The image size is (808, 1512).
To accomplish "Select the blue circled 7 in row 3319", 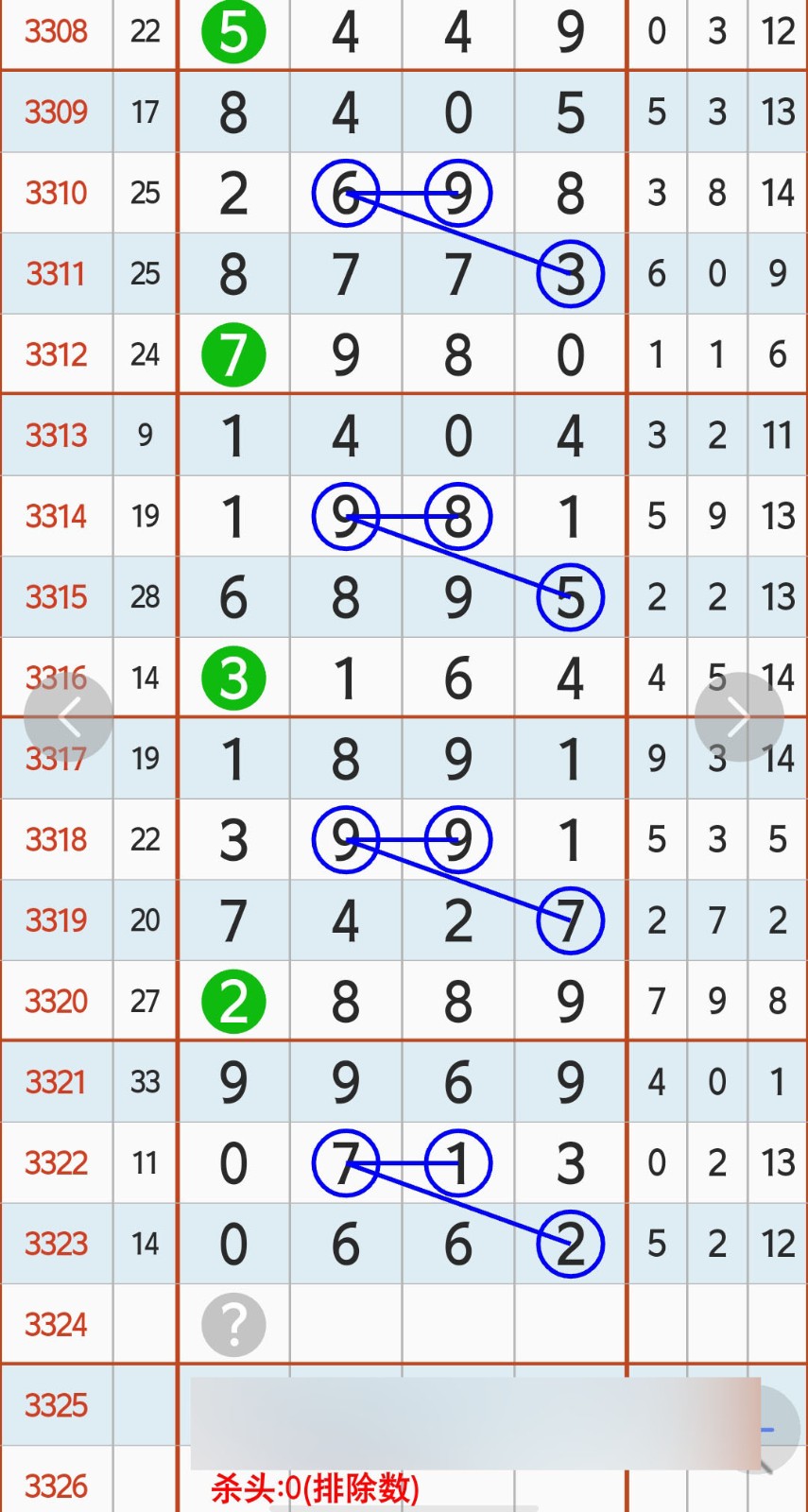I will coord(571,919).
